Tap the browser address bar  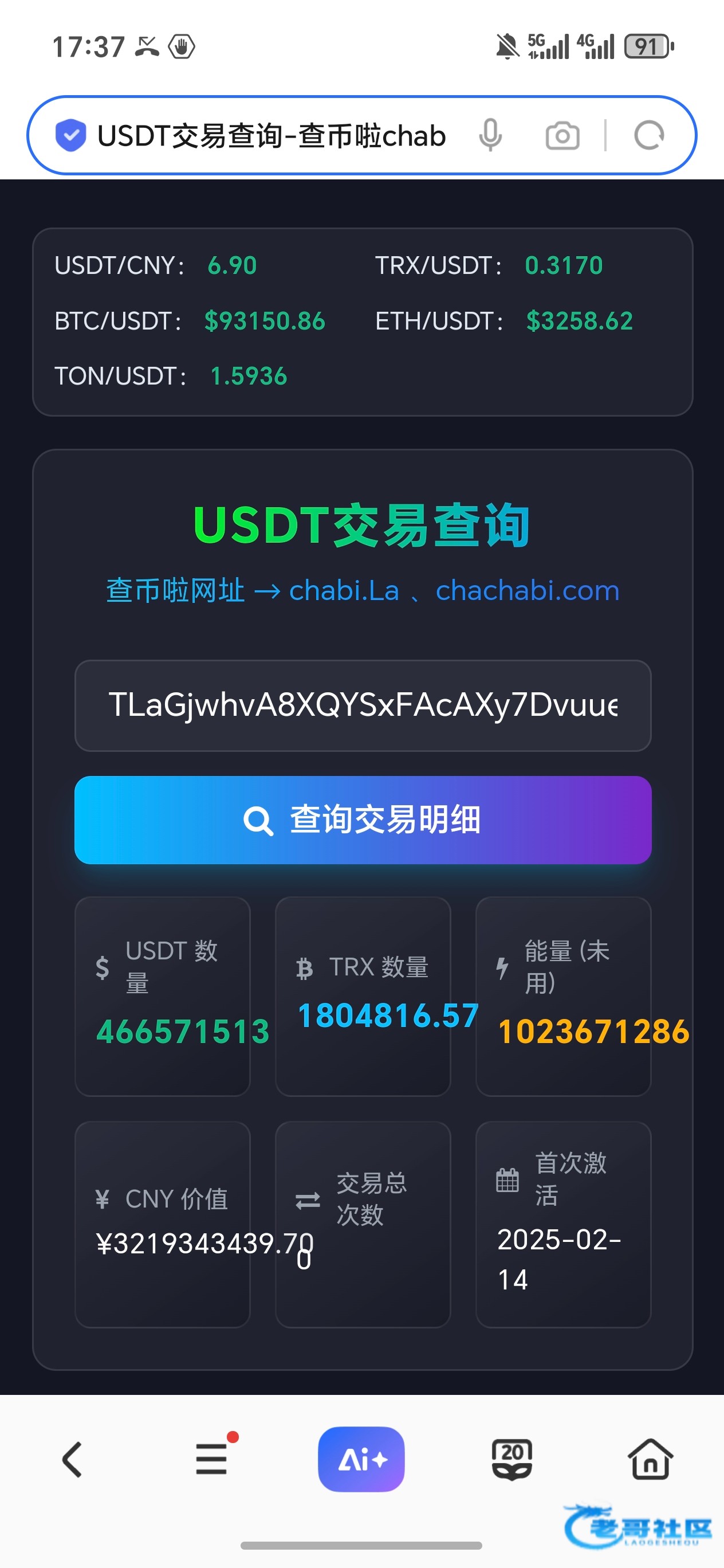(x=271, y=135)
